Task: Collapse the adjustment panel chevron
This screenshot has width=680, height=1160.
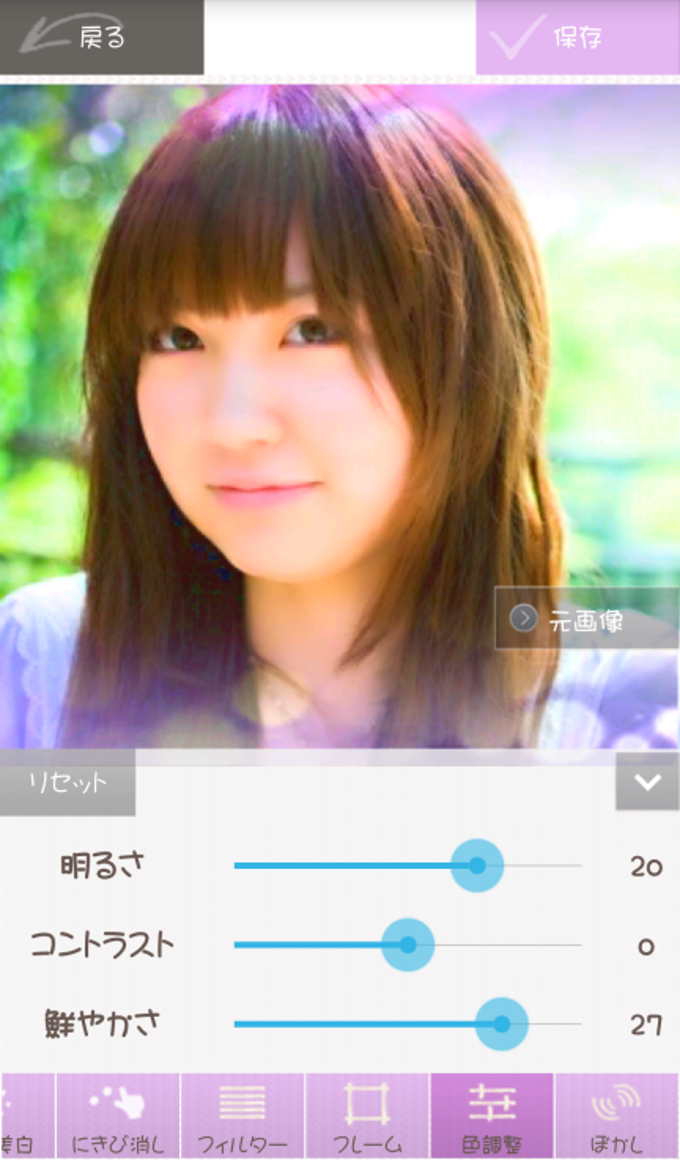Action: coord(647,782)
